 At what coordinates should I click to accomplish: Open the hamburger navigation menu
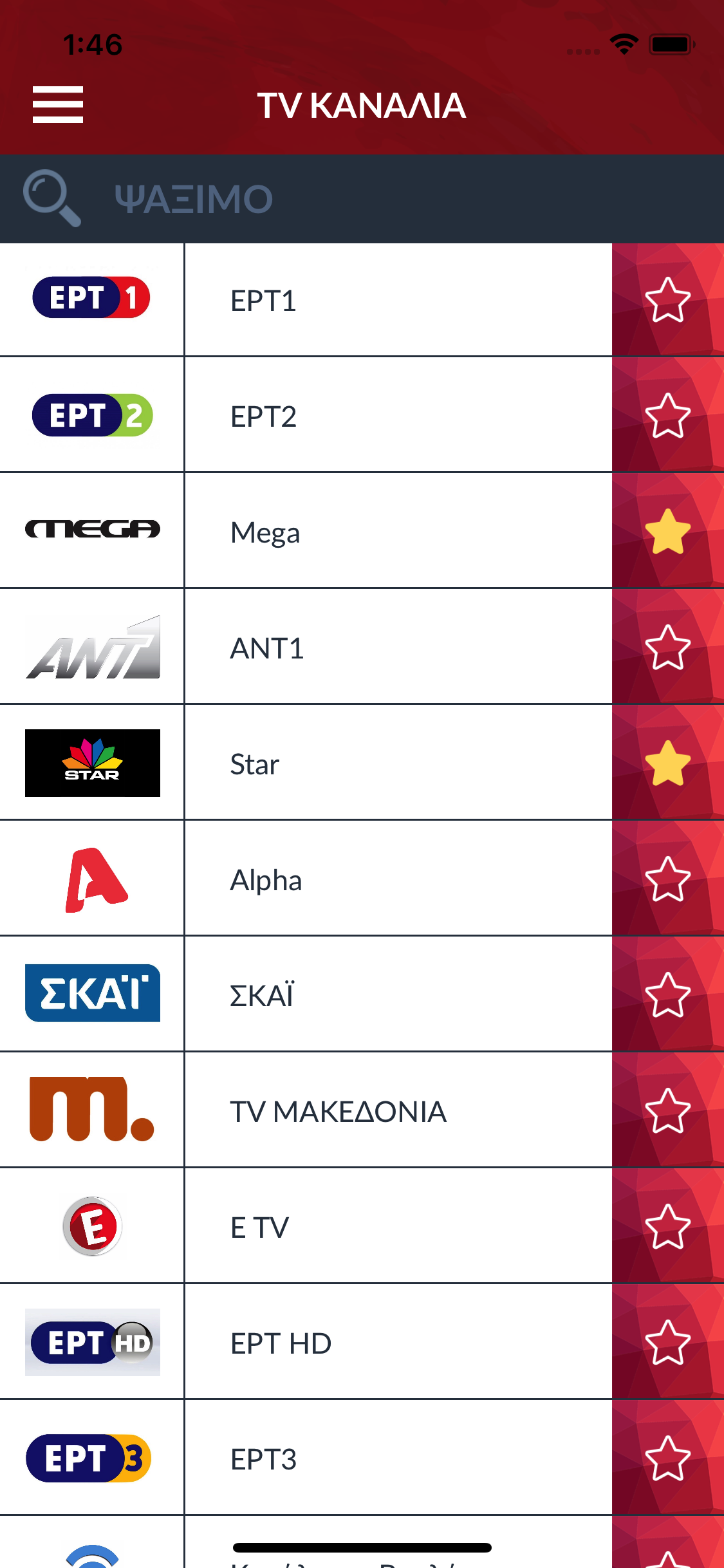[58, 104]
